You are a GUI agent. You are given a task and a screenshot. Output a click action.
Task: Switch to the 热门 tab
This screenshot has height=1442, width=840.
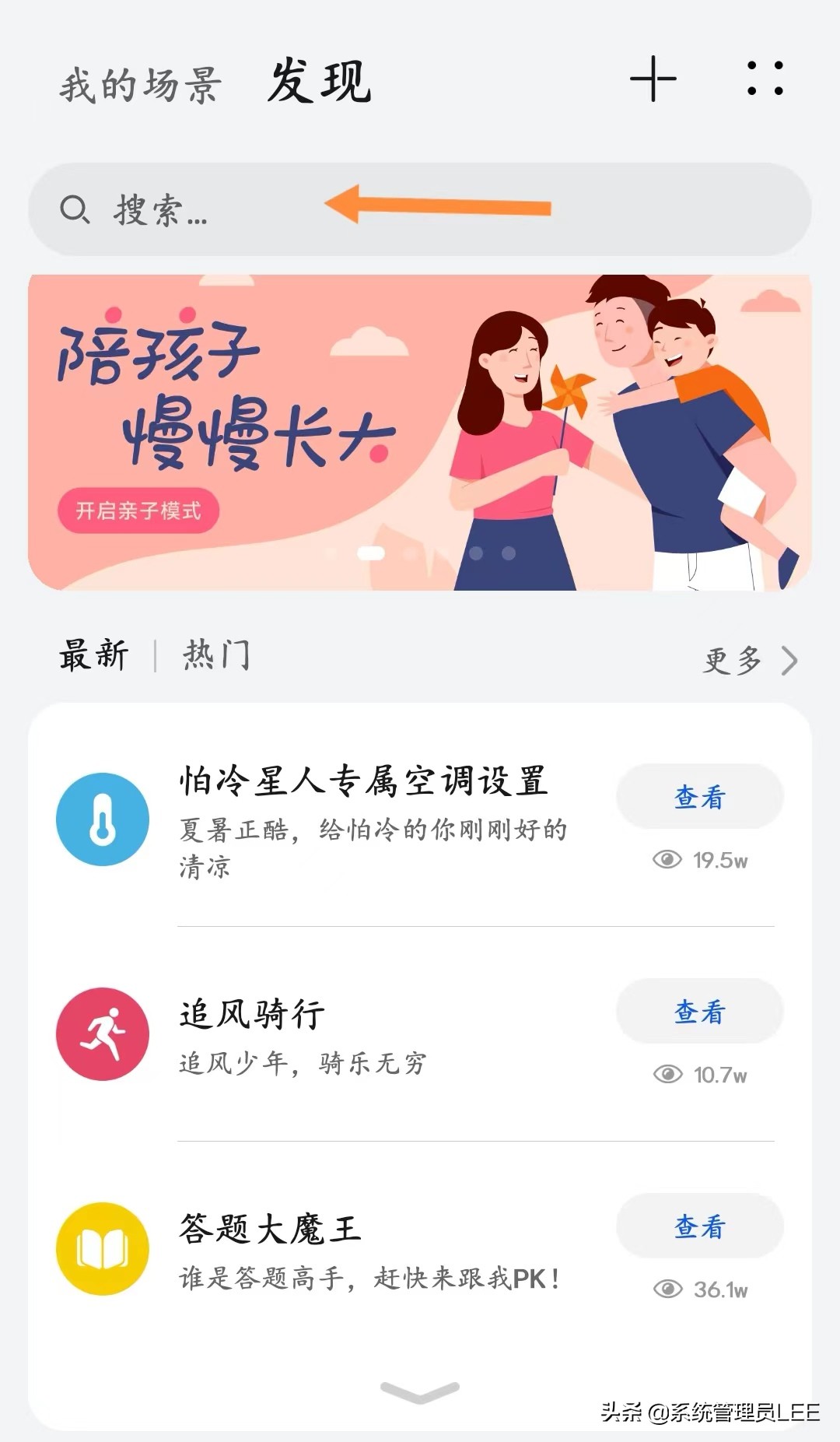pos(216,655)
